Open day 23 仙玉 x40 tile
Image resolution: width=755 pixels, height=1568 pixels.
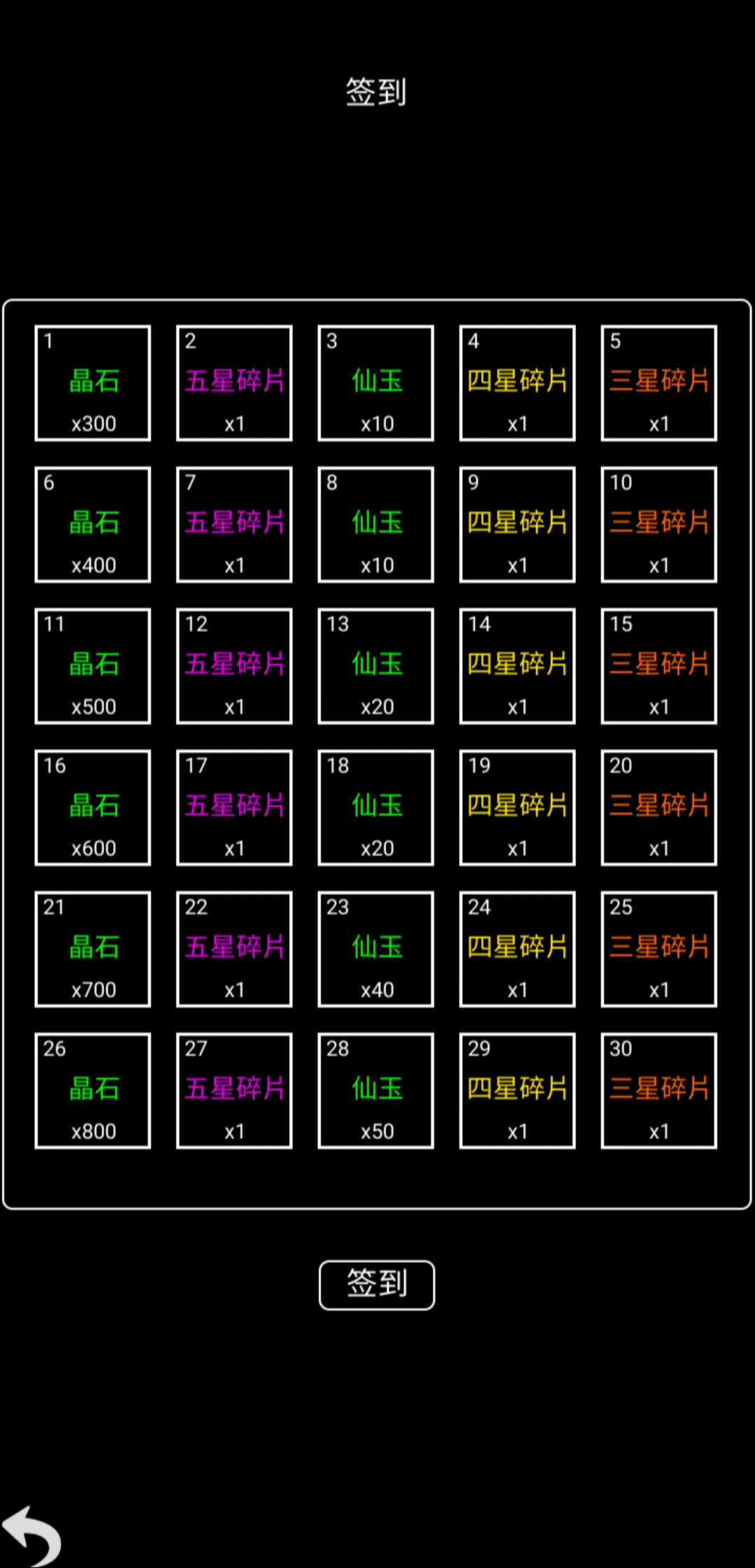tap(376, 949)
